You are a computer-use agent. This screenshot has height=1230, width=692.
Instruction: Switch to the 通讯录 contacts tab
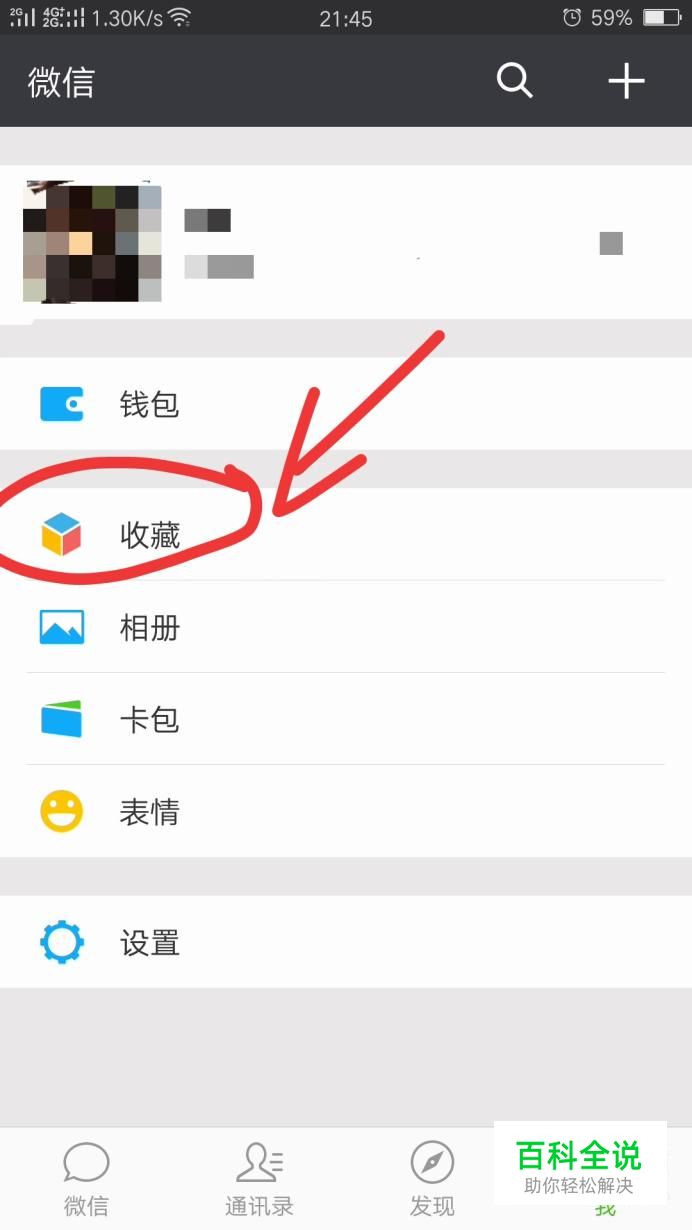tap(259, 1180)
